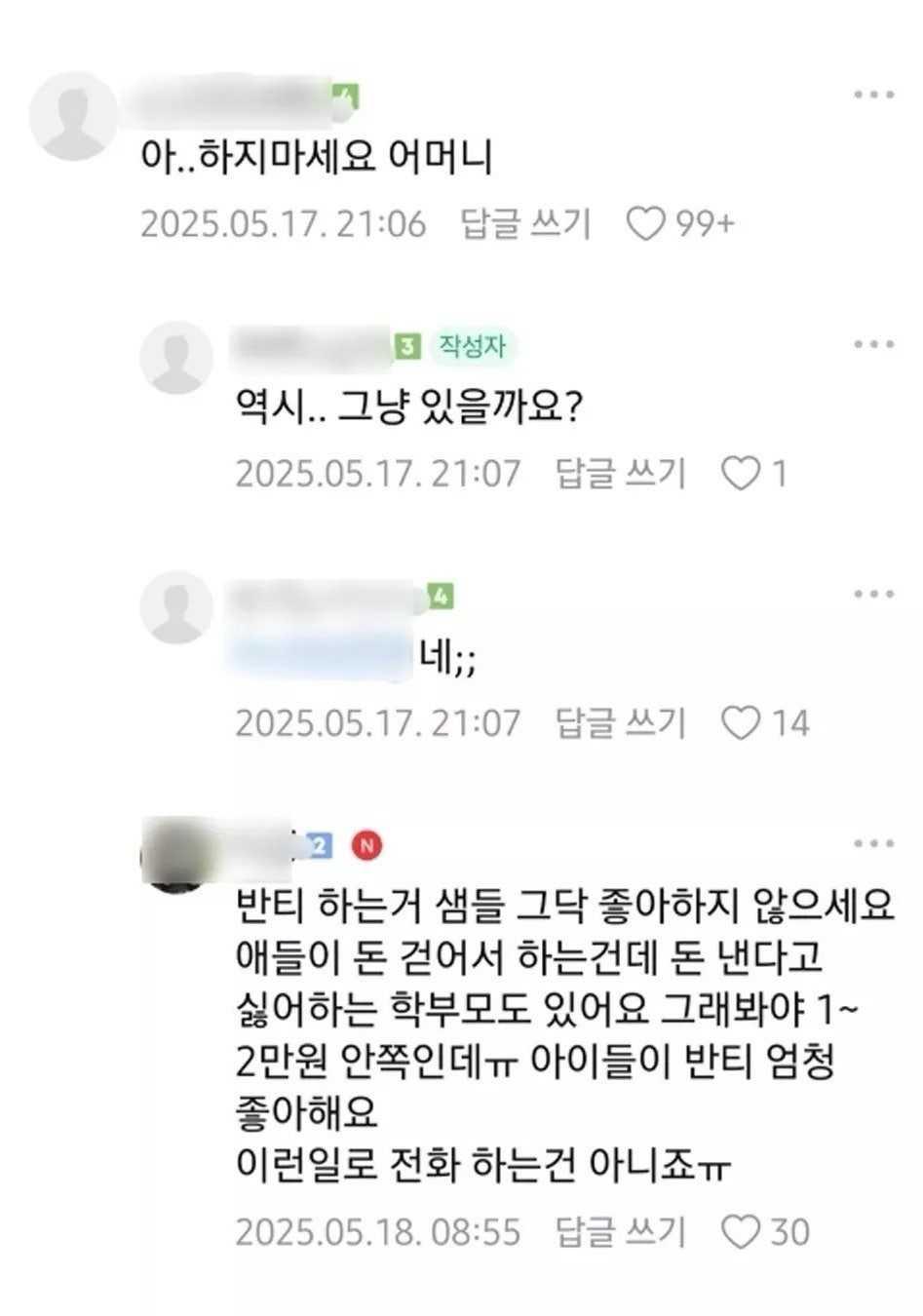Write a reply to the '네;;' comment
Screen dimensions: 923x1316
[x=621, y=723]
